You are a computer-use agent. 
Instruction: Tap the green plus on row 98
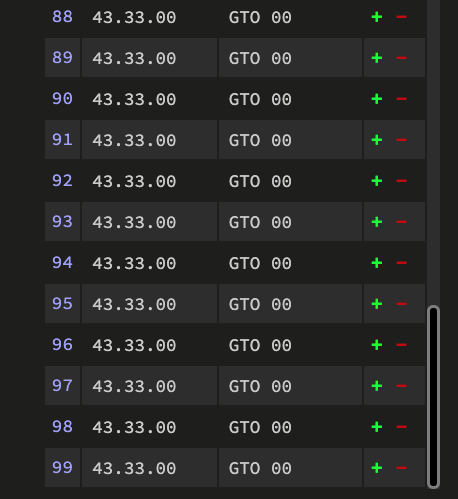pos(377,427)
